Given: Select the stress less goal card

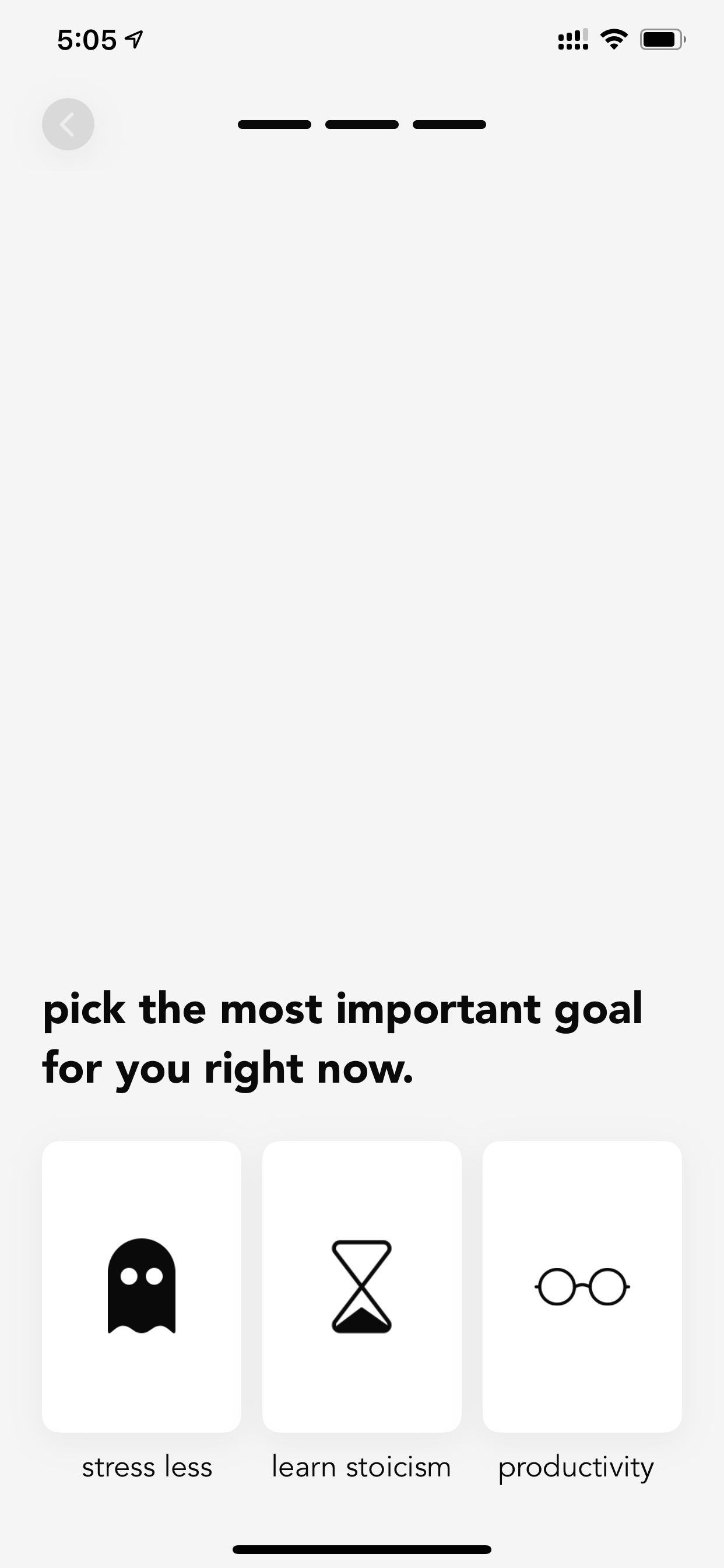Looking at the screenshot, I should (142, 1287).
